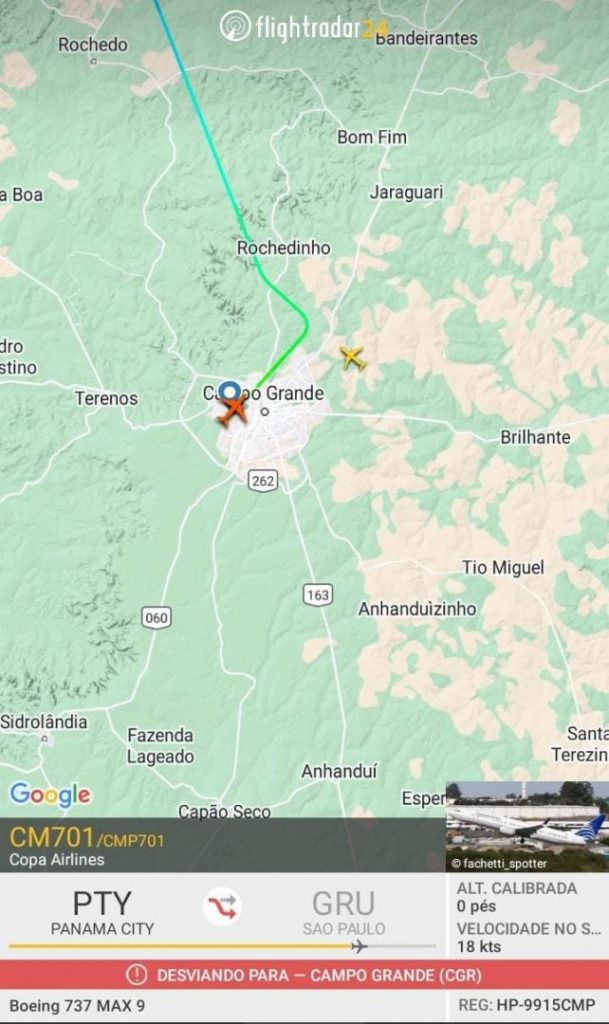Open CM701 flight details header
The image size is (609, 1024).
pos(88,844)
